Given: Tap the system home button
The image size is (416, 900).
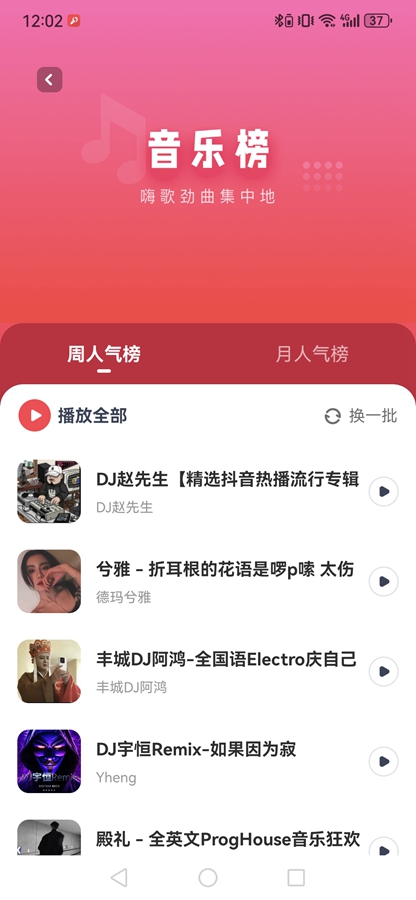Looking at the screenshot, I should [x=208, y=878].
